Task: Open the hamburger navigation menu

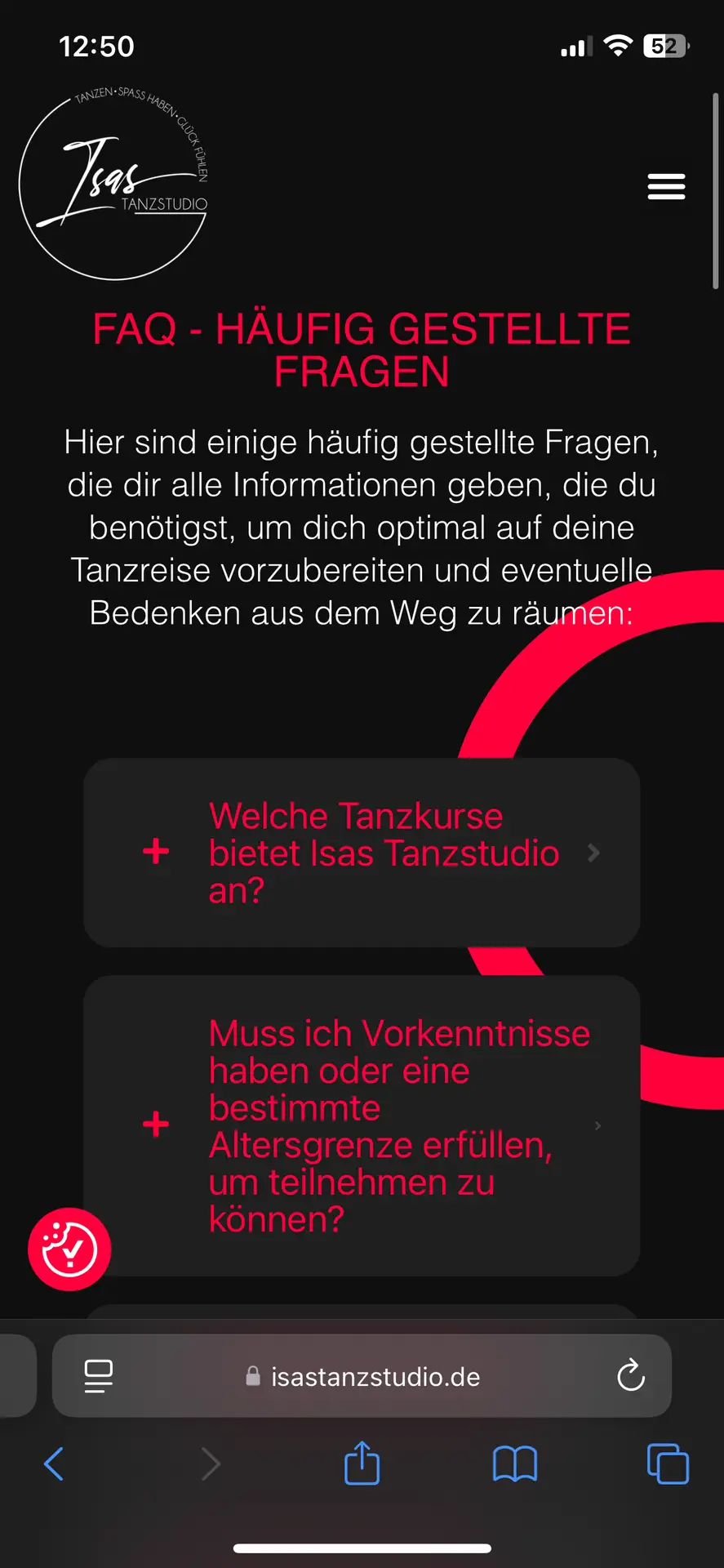Action: [666, 186]
